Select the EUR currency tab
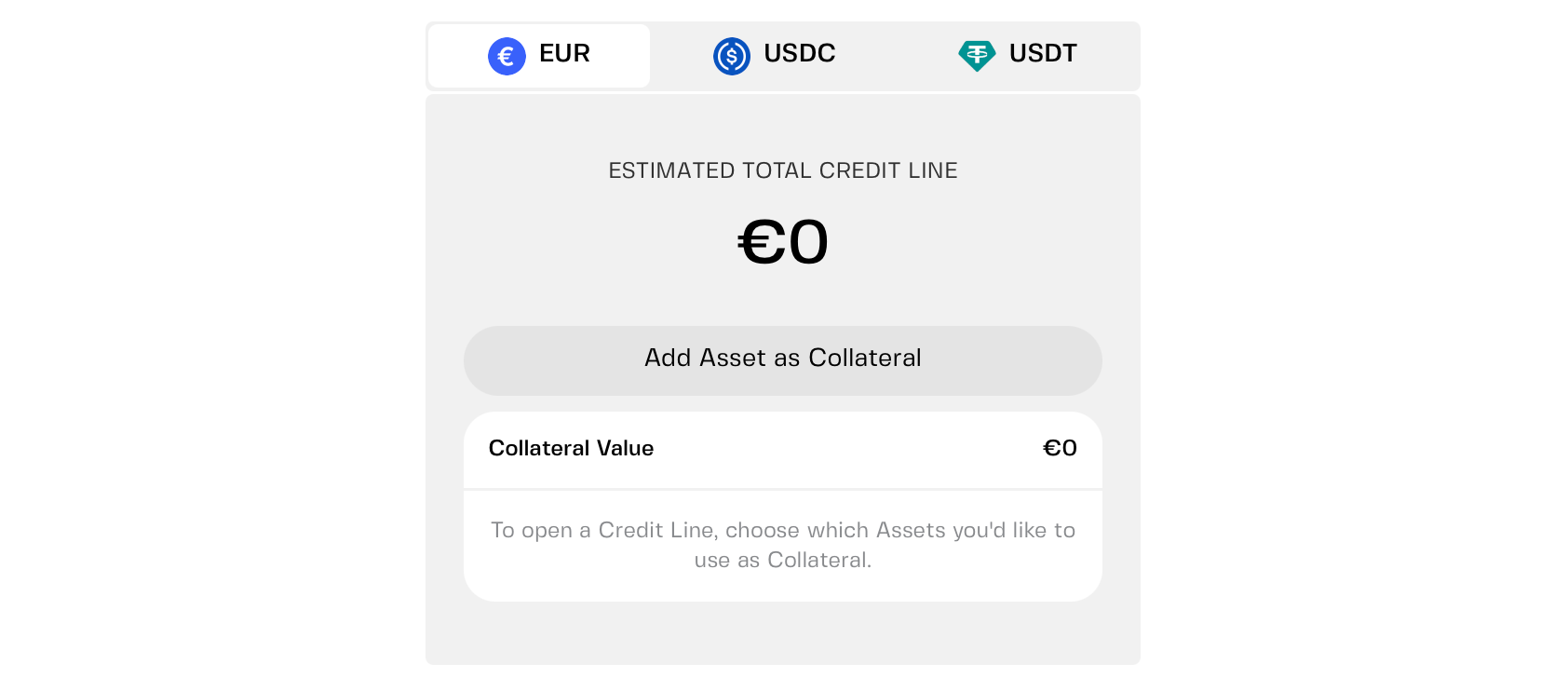Image resolution: width=1568 pixels, height=691 pixels. coord(539,55)
